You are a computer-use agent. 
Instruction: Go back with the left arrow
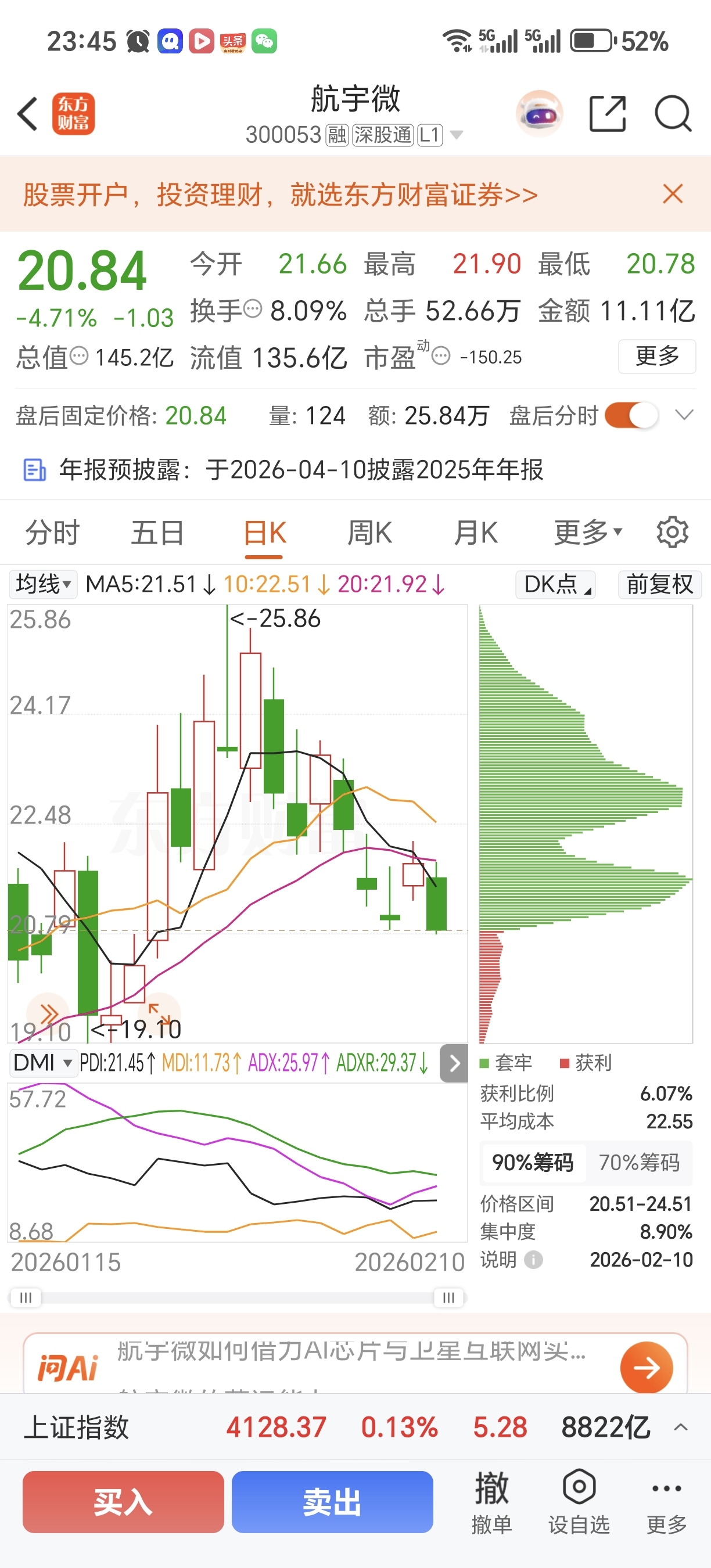27,114
